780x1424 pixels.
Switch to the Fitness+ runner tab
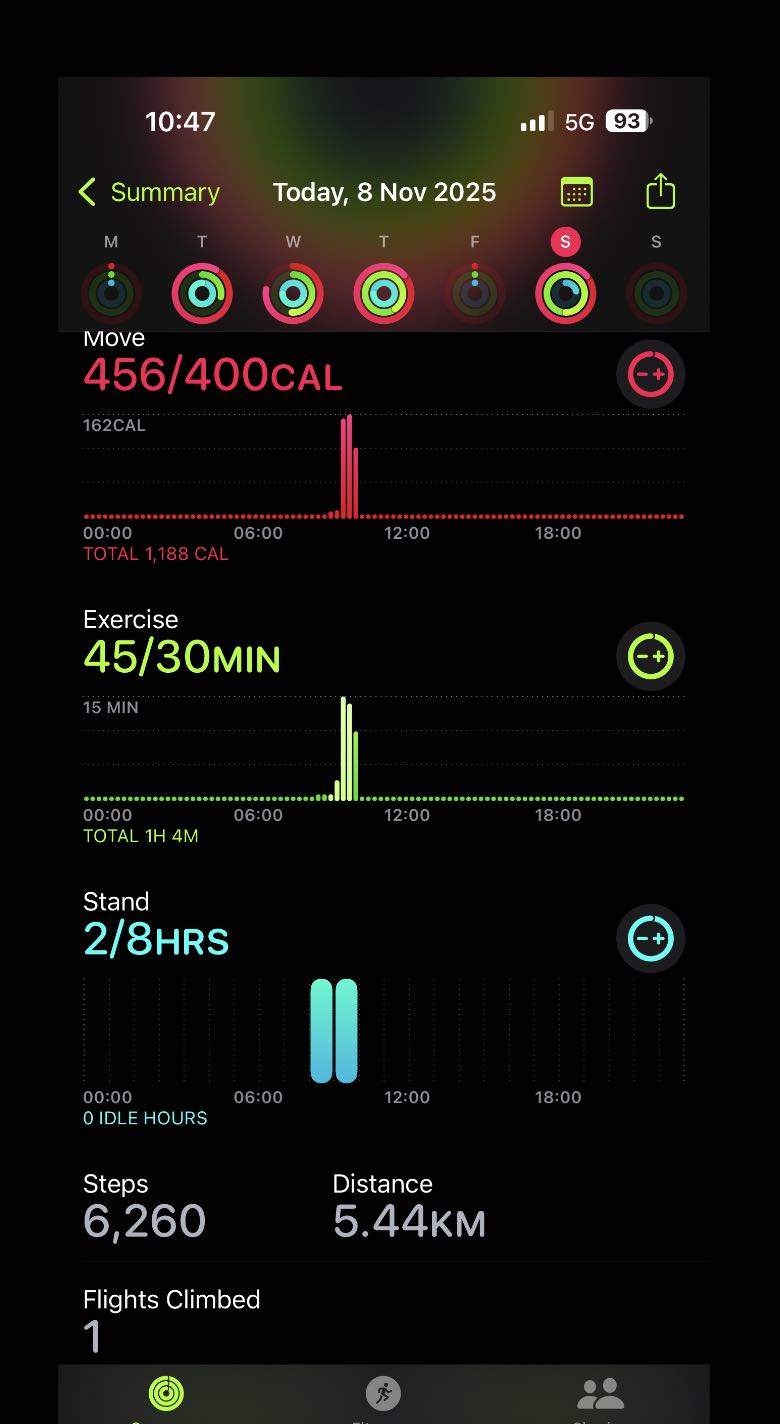click(383, 1393)
